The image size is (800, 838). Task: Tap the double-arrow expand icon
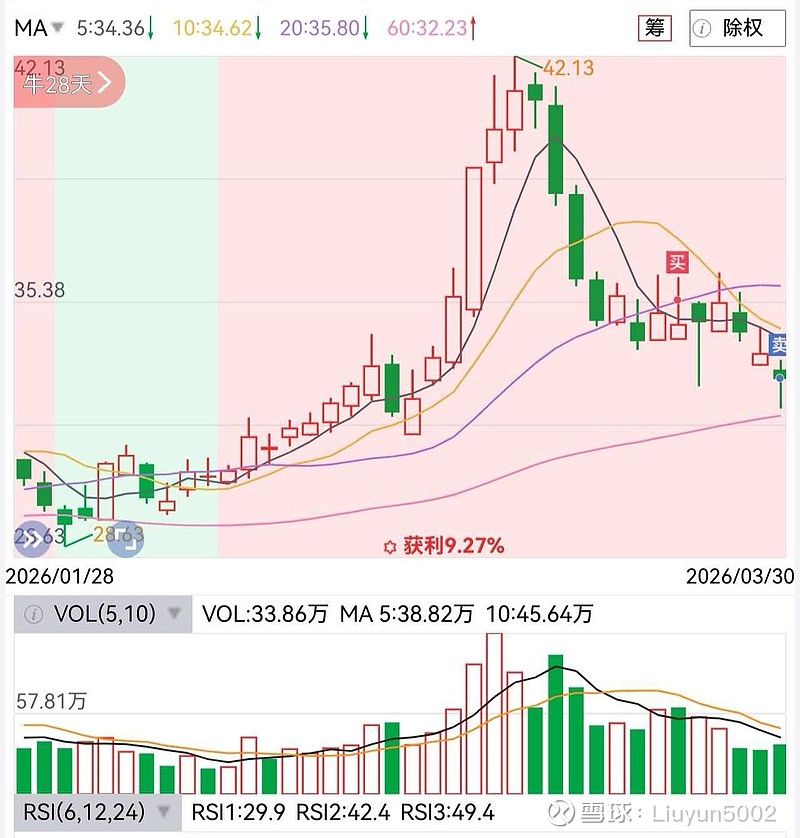pos(32,540)
